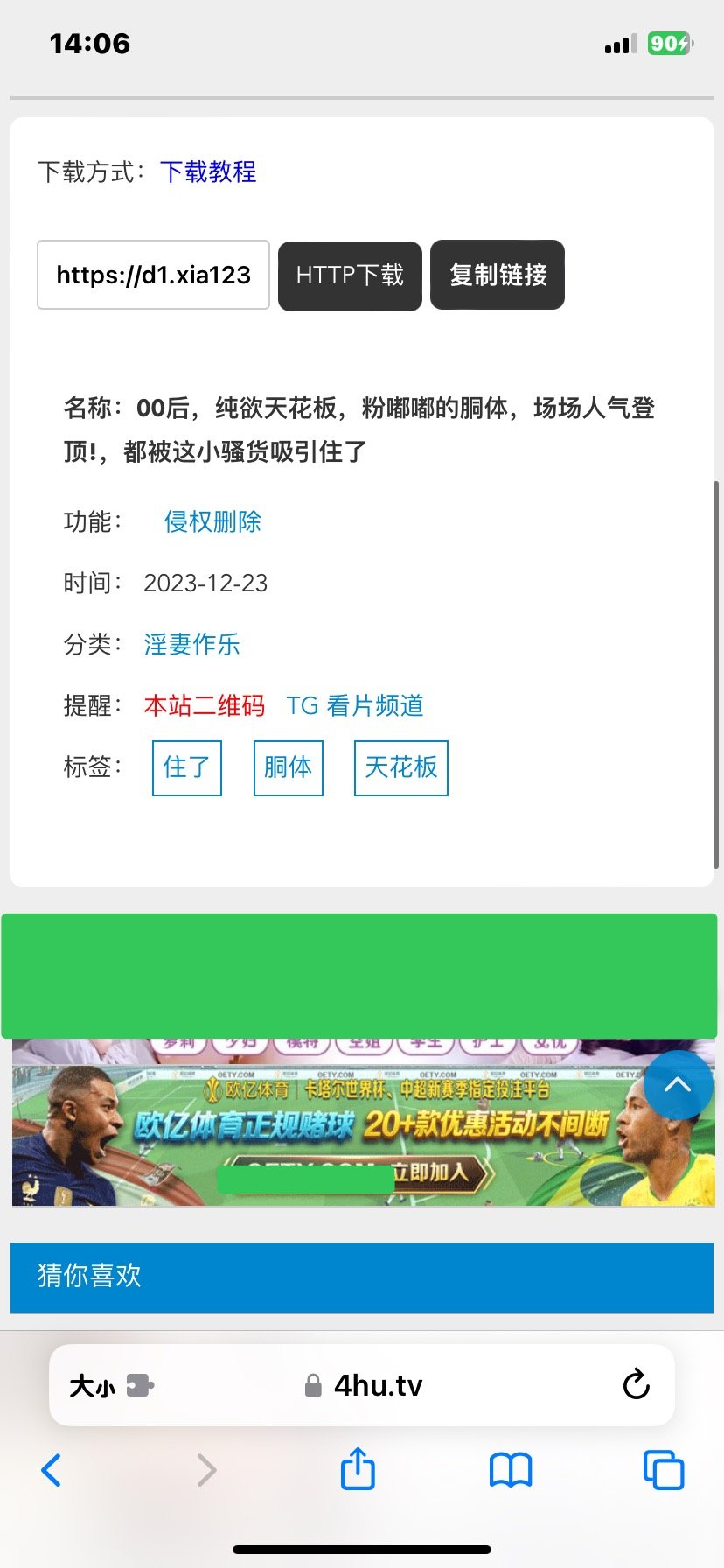Show open tabs overview
This screenshot has height=1568, width=724.
[663, 1470]
